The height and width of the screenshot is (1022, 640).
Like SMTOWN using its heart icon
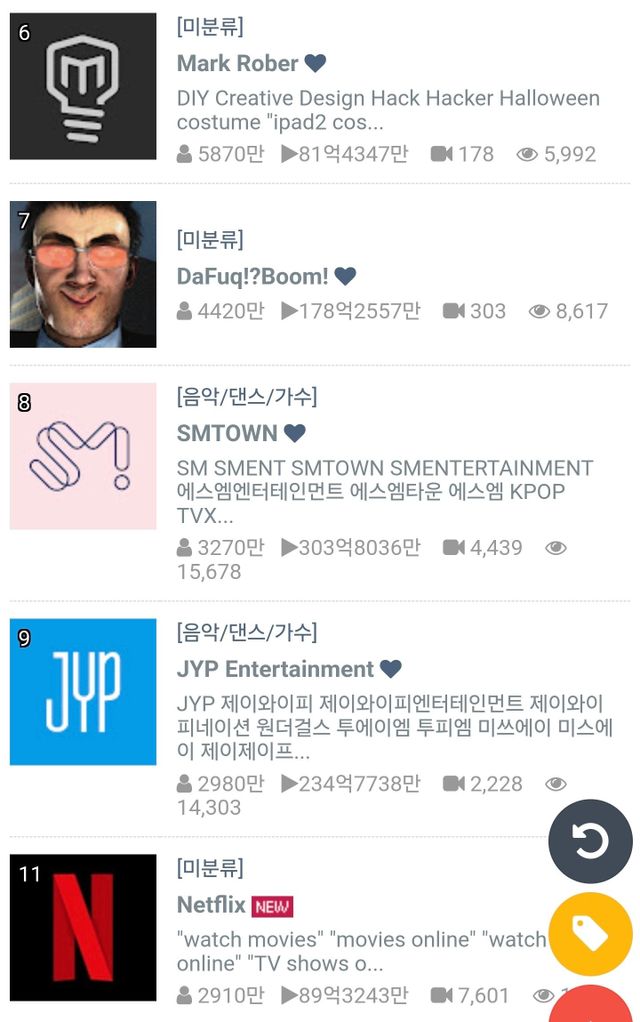(294, 434)
